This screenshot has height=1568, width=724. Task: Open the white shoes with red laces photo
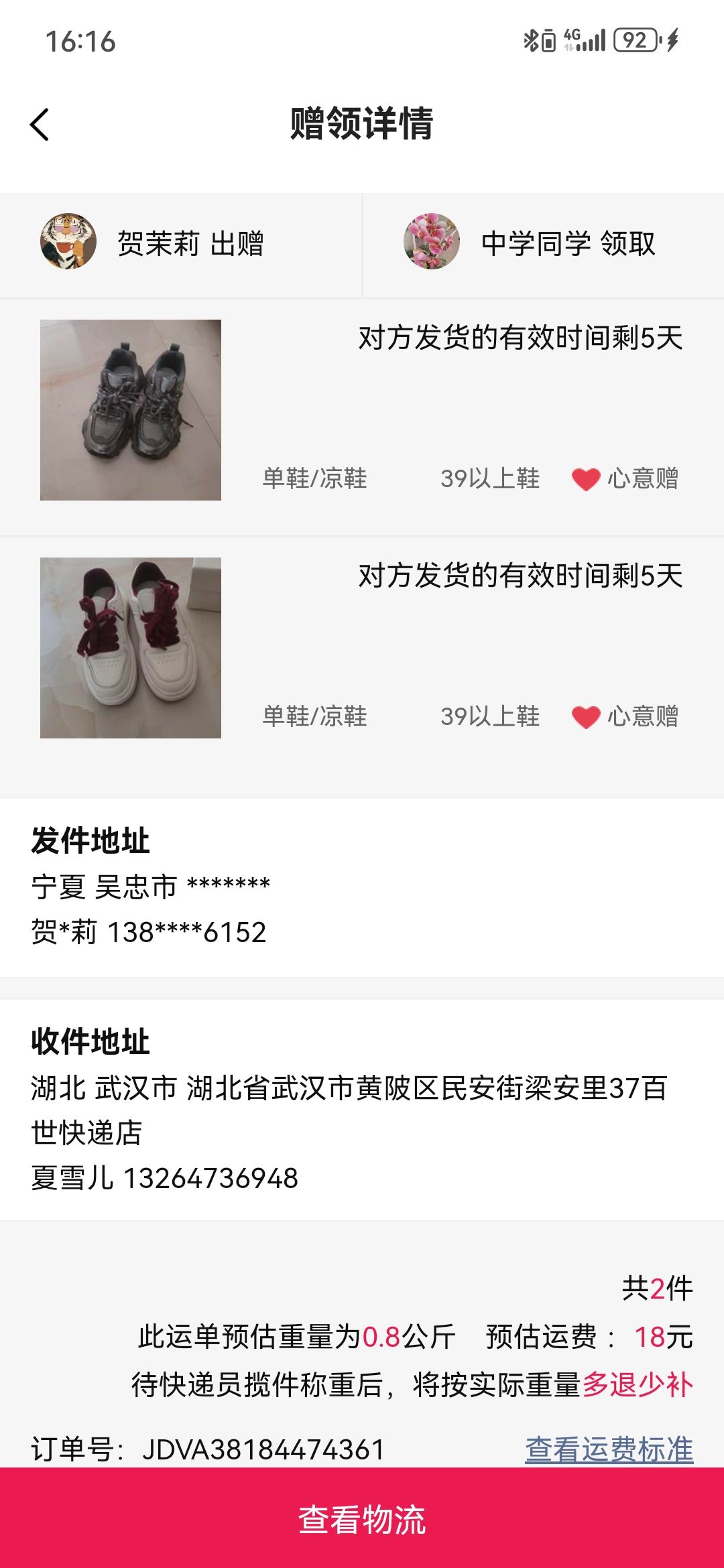click(x=131, y=648)
